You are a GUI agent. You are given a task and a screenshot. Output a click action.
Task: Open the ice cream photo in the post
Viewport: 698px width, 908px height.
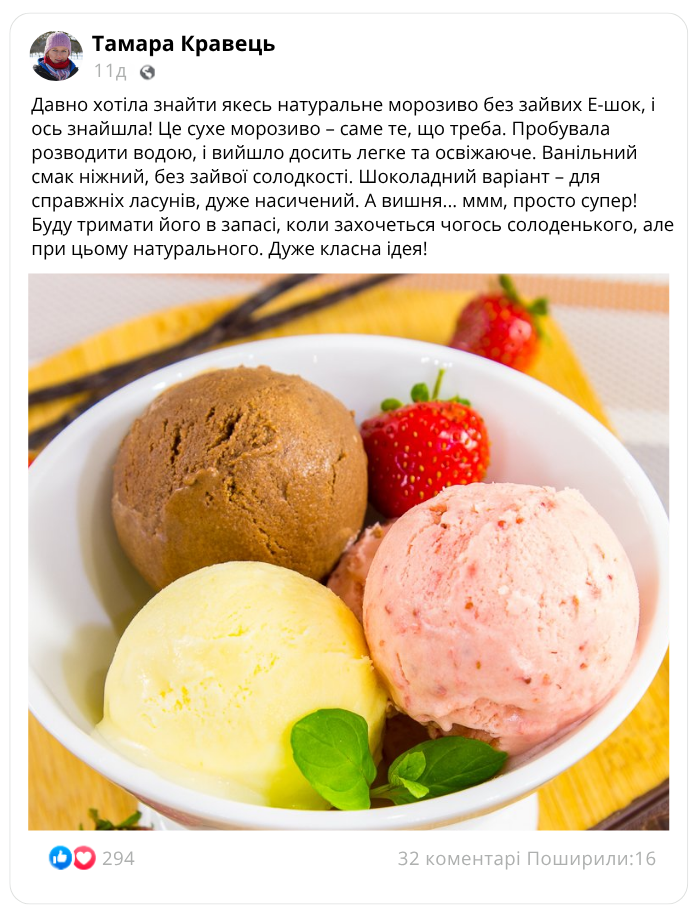click(348, 552)
